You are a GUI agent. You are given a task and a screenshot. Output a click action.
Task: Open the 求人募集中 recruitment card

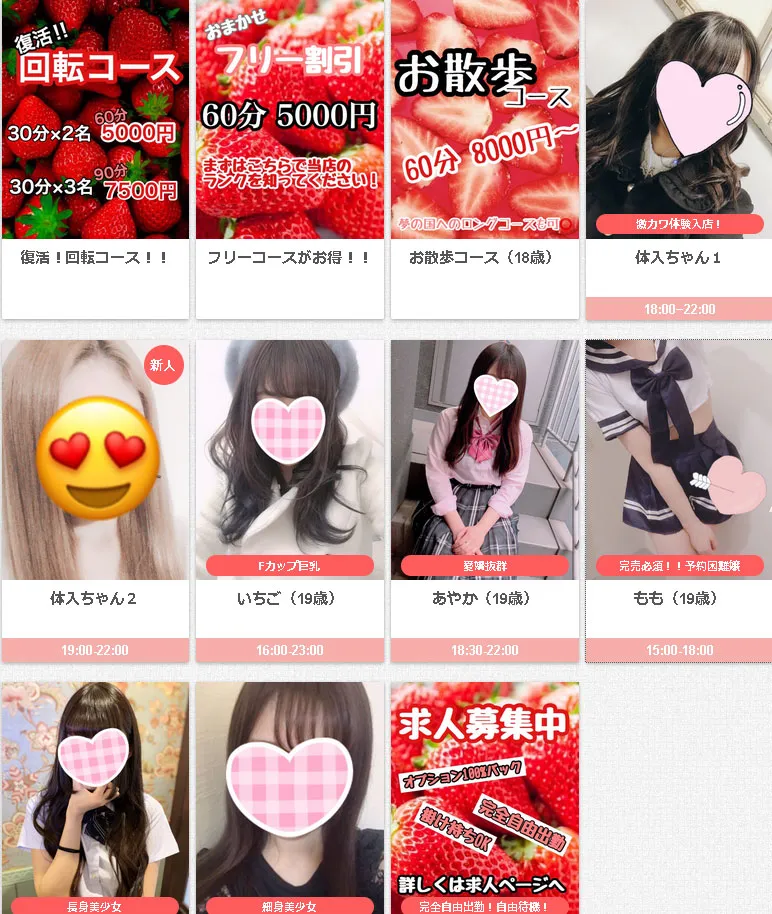point(484,800)
